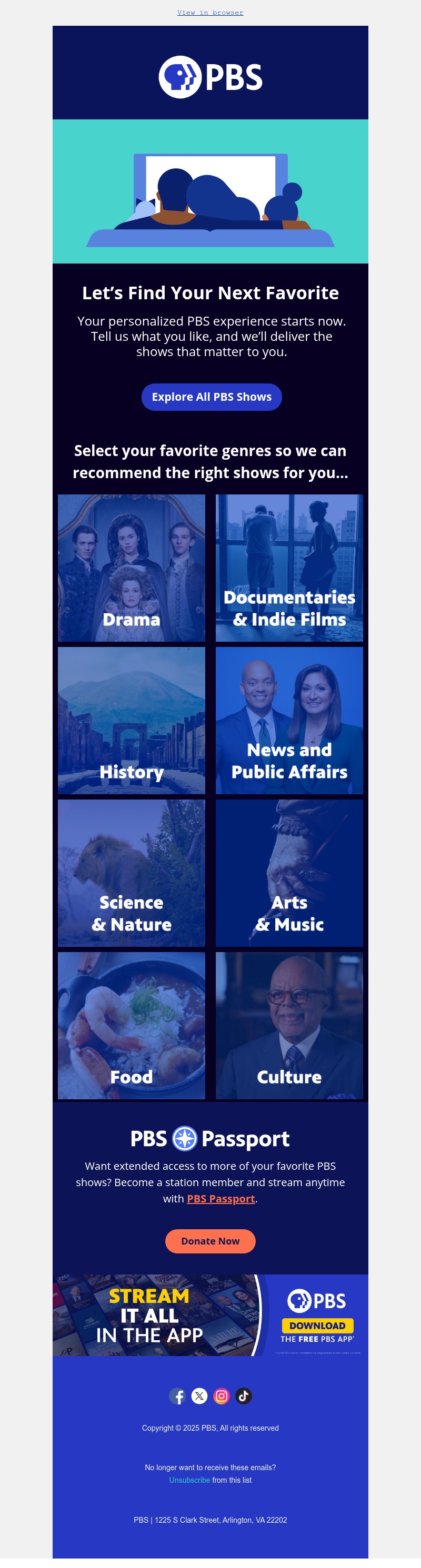Tap Explore All PBS Shows button
Screen dimensions: 421x1568
click(212, 397)
